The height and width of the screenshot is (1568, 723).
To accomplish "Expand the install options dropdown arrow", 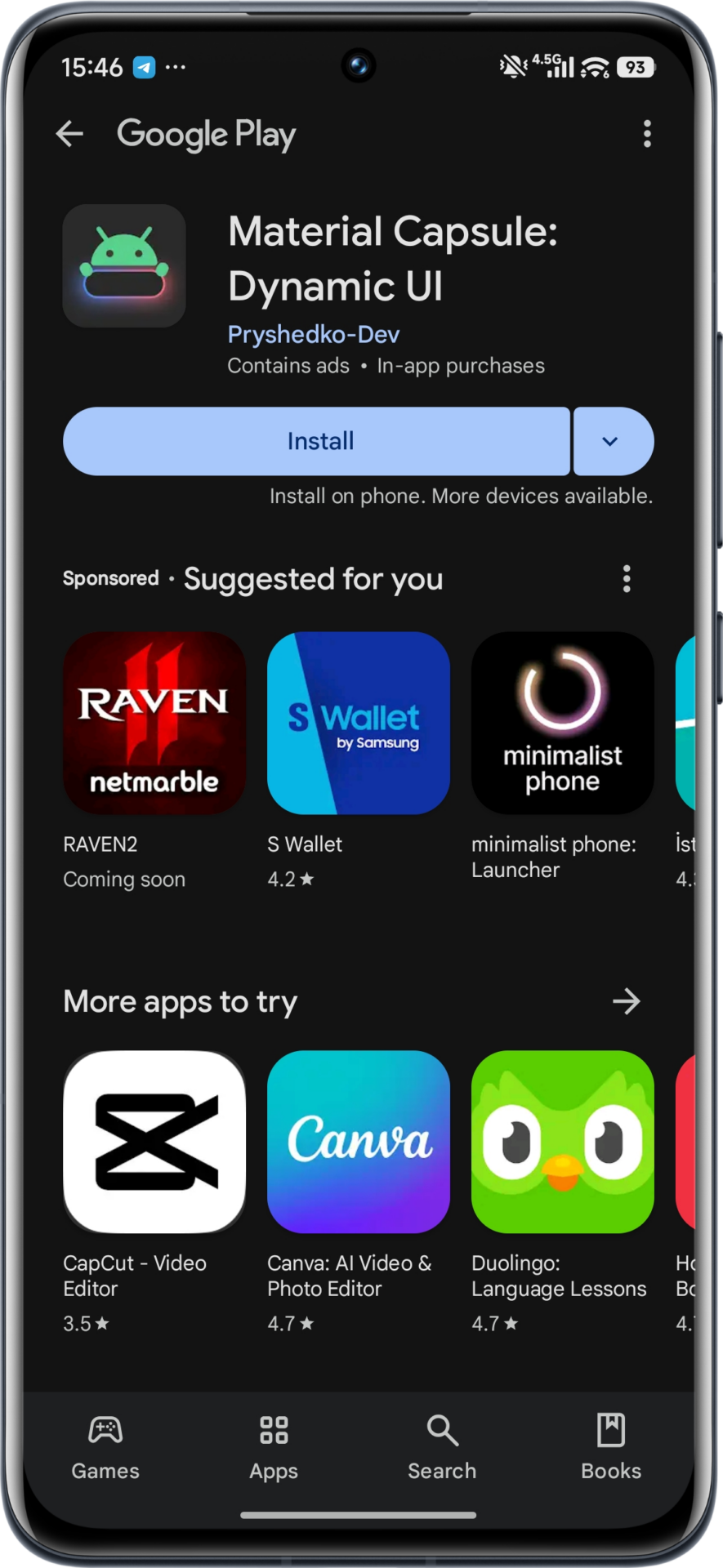I will click(x=613, y=441).
